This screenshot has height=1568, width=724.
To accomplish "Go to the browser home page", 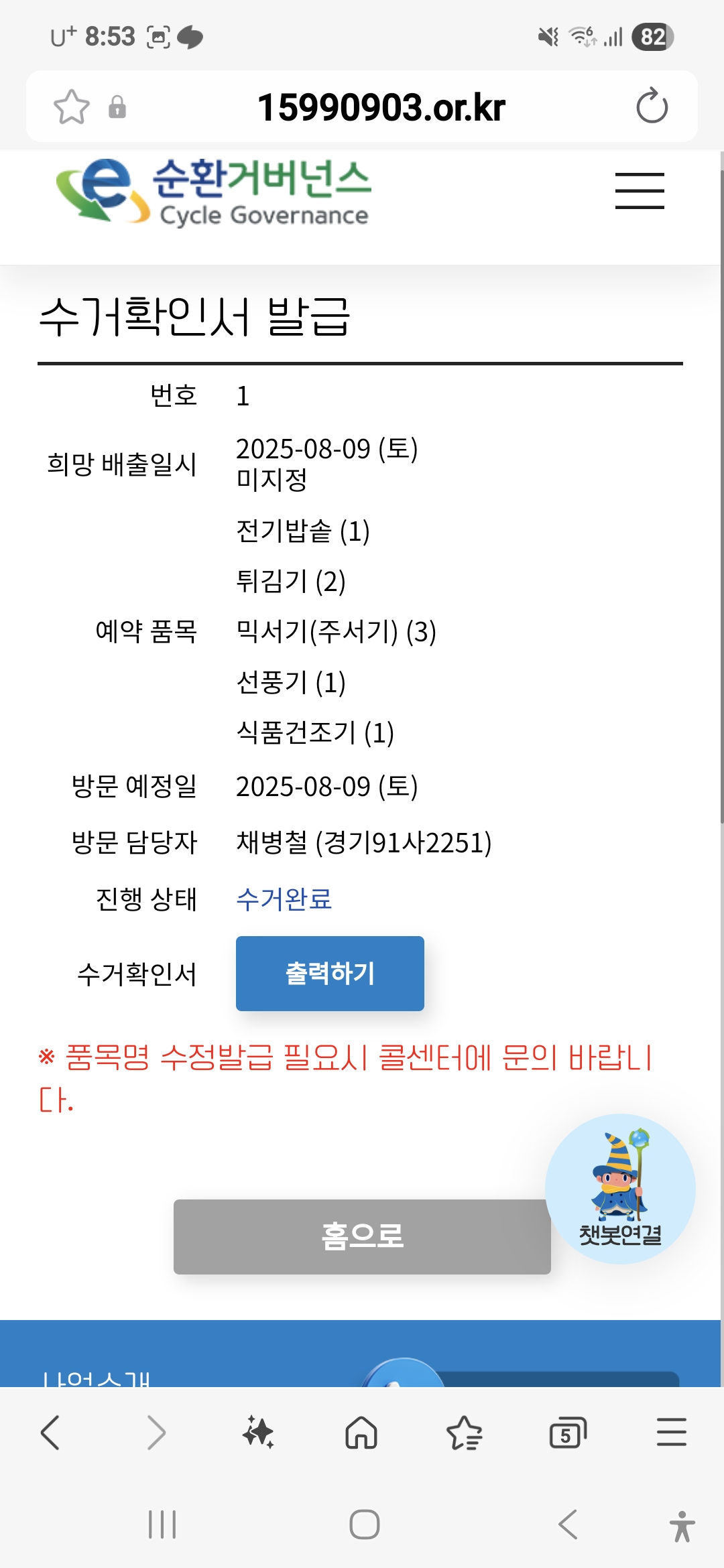I will tap(361, 1433).
